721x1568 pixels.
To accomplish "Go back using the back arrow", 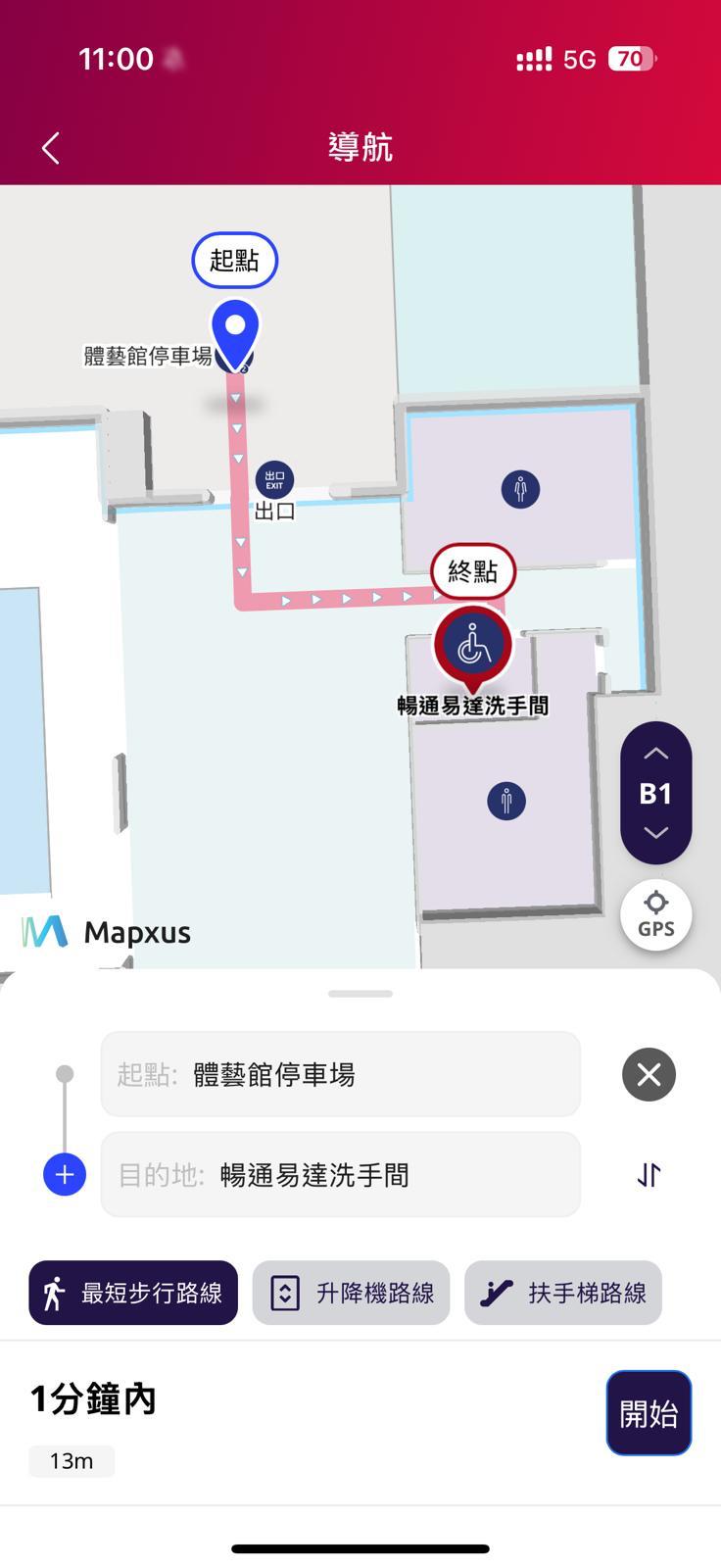I will tap(49, 147).
